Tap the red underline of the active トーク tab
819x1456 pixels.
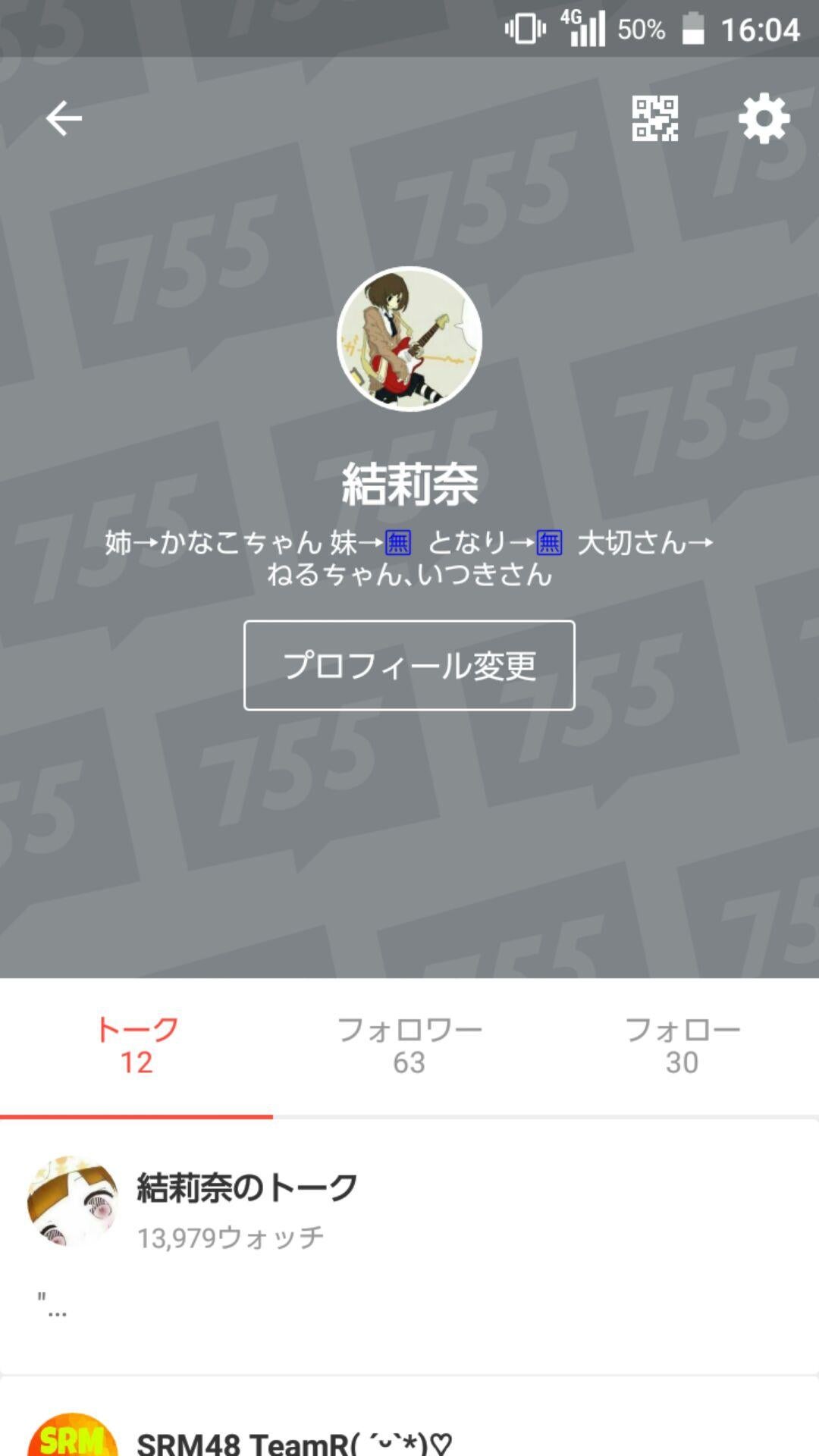136,1115
